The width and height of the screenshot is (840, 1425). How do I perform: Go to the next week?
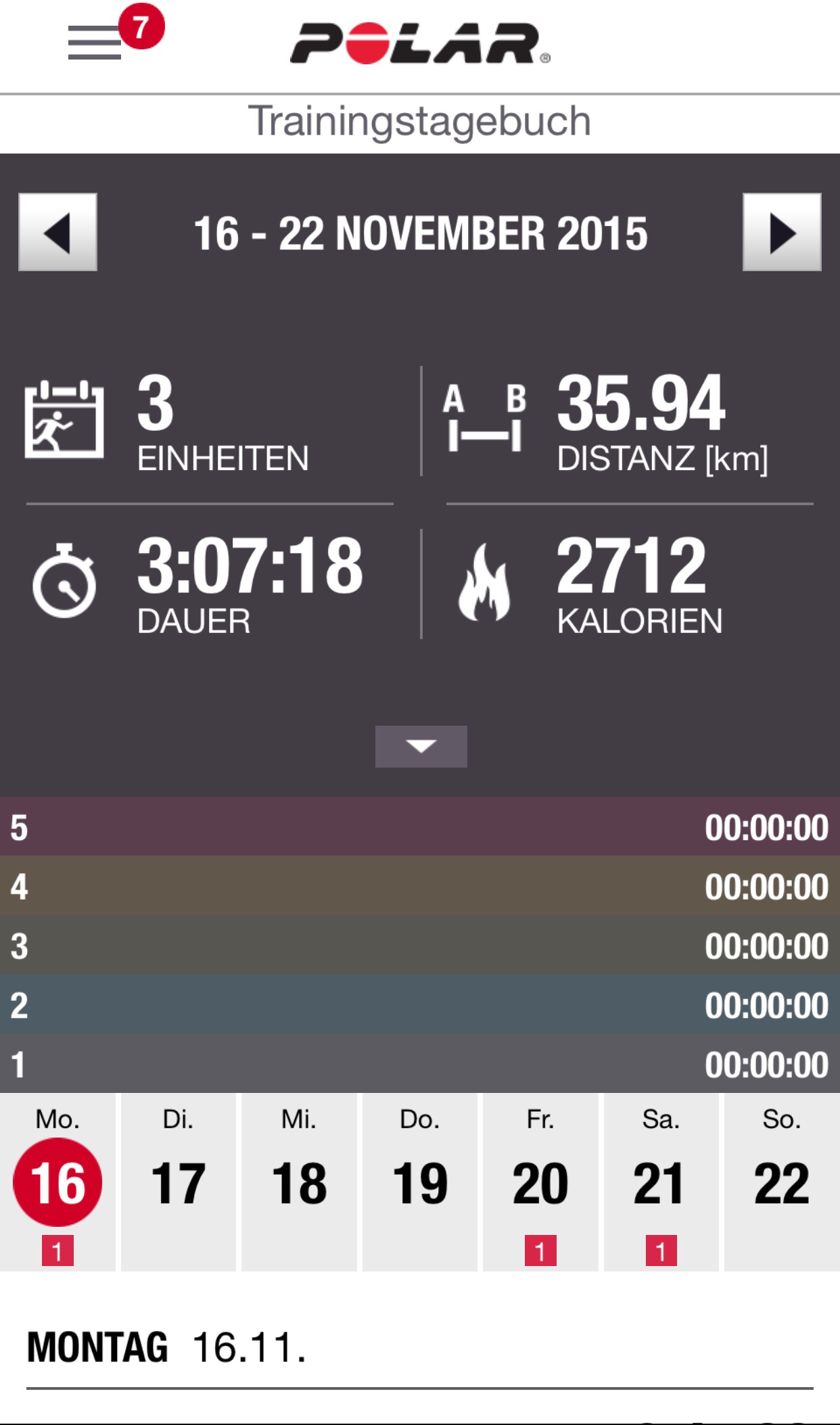tap(782, 232)
